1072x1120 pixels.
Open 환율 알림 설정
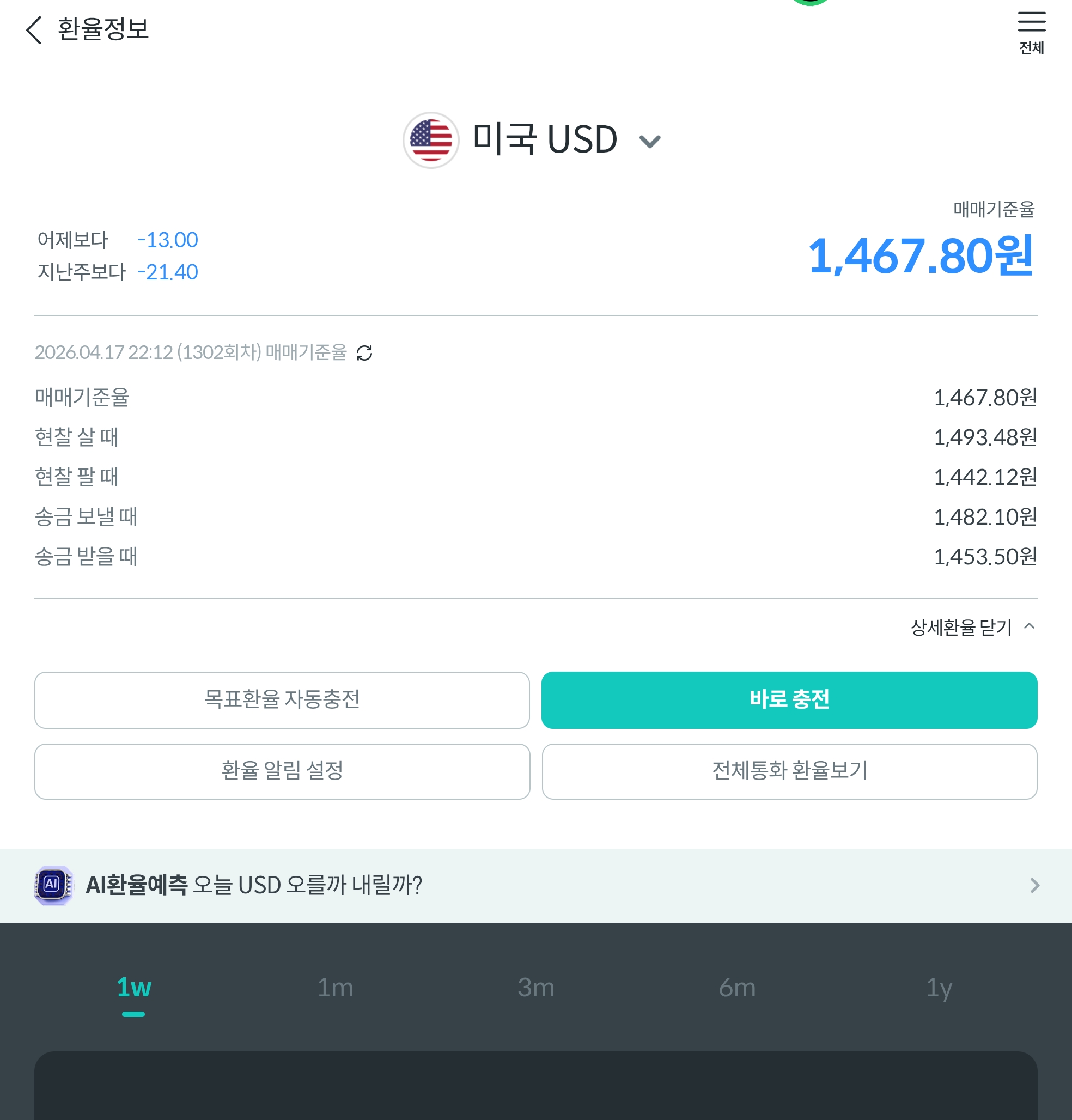[282, 771]
